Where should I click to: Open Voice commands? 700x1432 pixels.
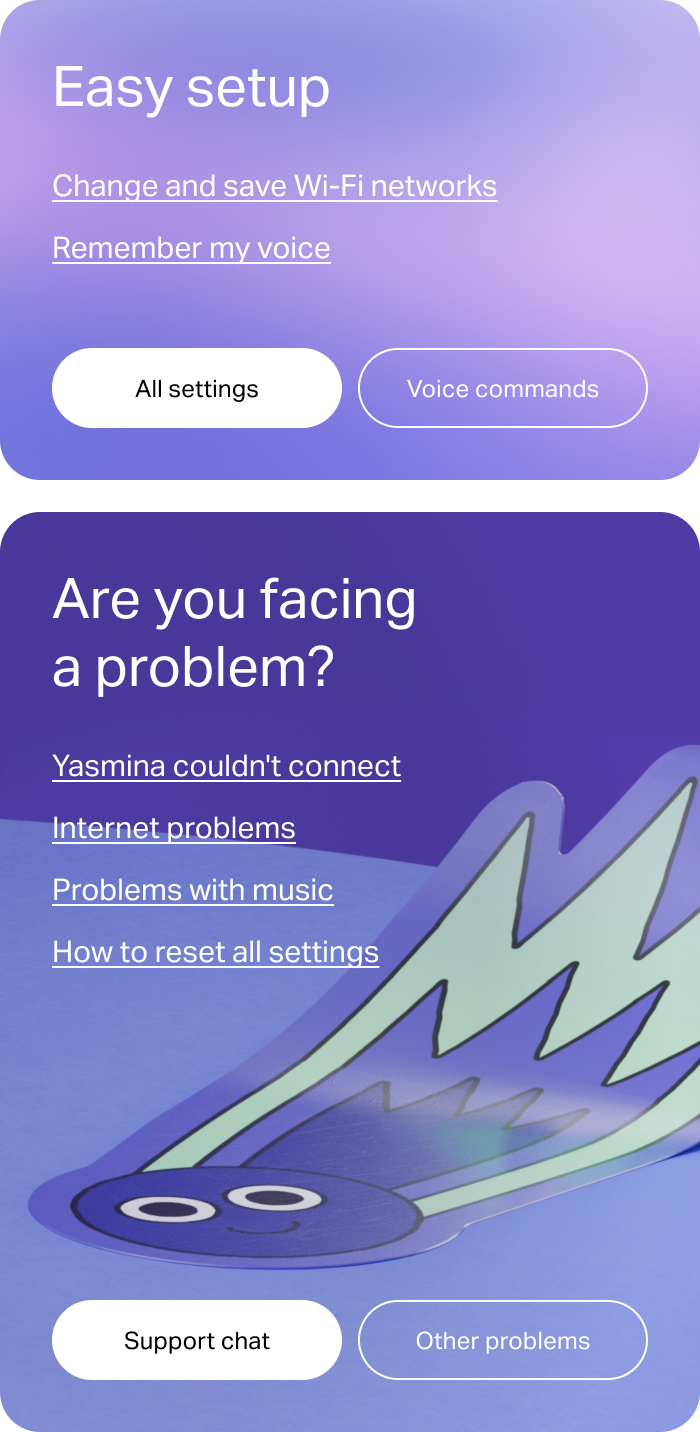click(x=503, y=389)
